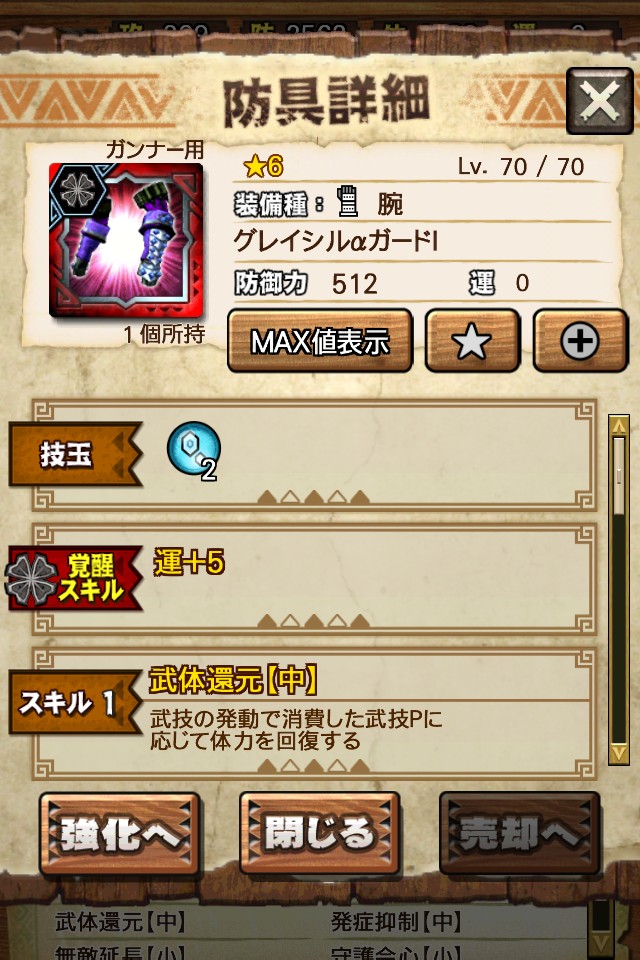Tap the グレイシルαガード armor thumbnail
Image resolution: width=640 pixels, height=960 pixels.
coord(126,240)
